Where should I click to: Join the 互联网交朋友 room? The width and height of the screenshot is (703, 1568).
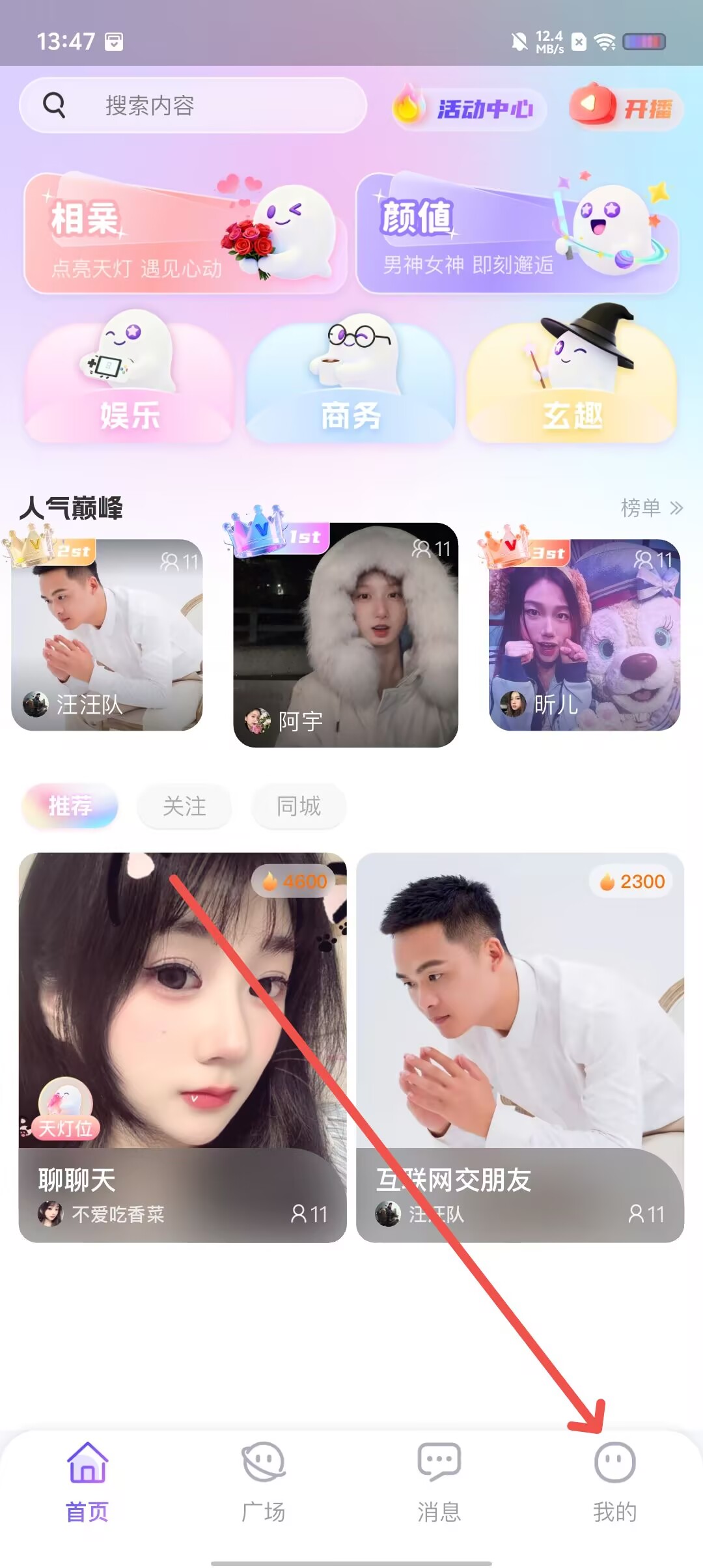pyautogui.click(x=520, y=1048)
